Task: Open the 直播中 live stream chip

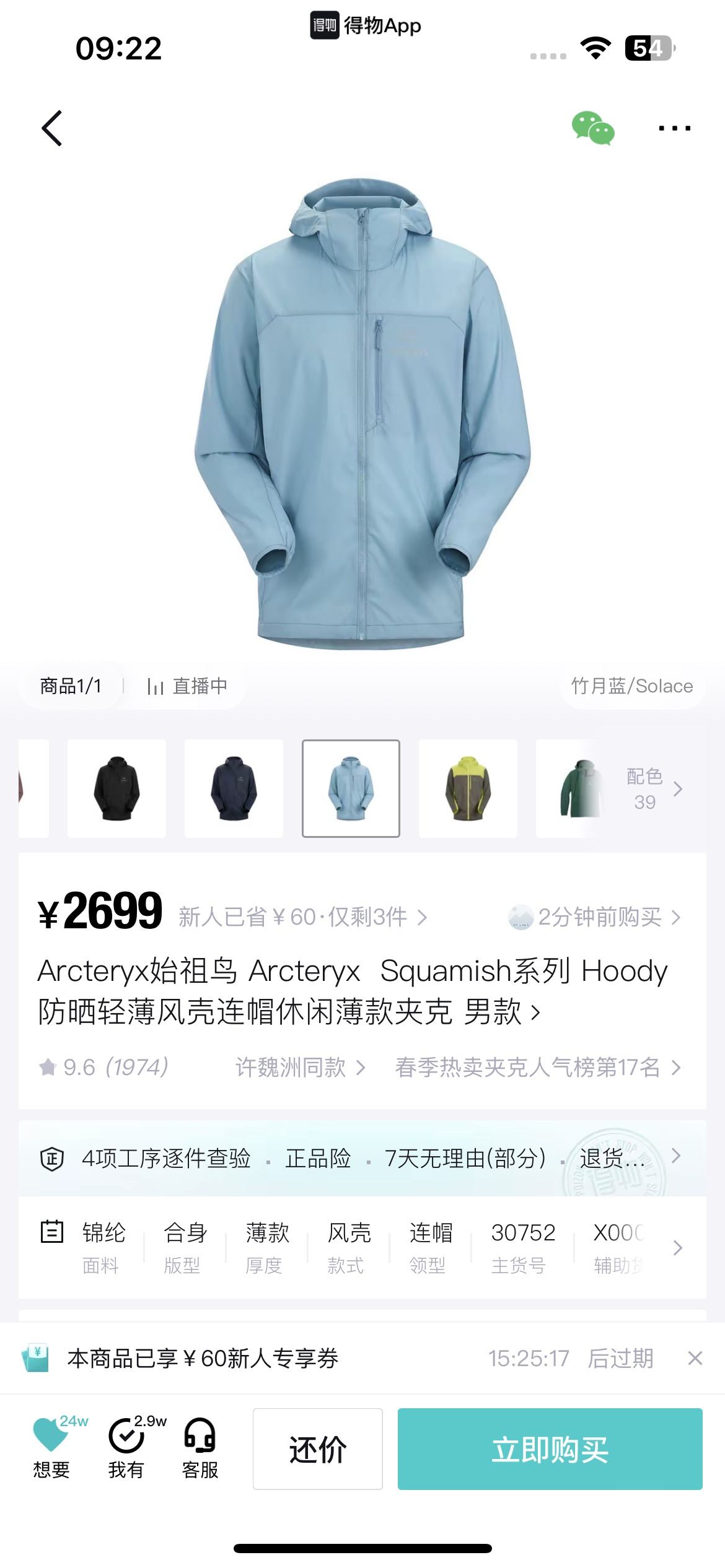Action: 187,686
